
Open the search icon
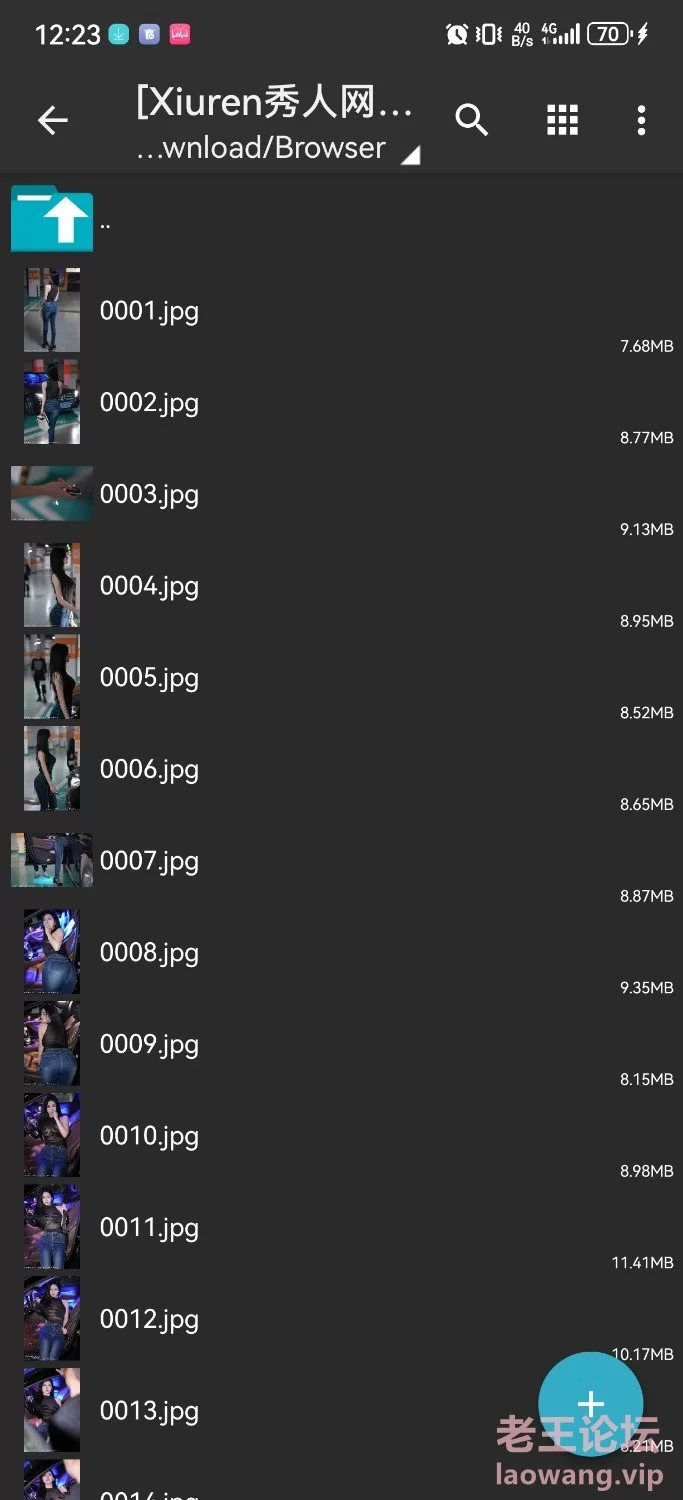click(x=471, y=121)
